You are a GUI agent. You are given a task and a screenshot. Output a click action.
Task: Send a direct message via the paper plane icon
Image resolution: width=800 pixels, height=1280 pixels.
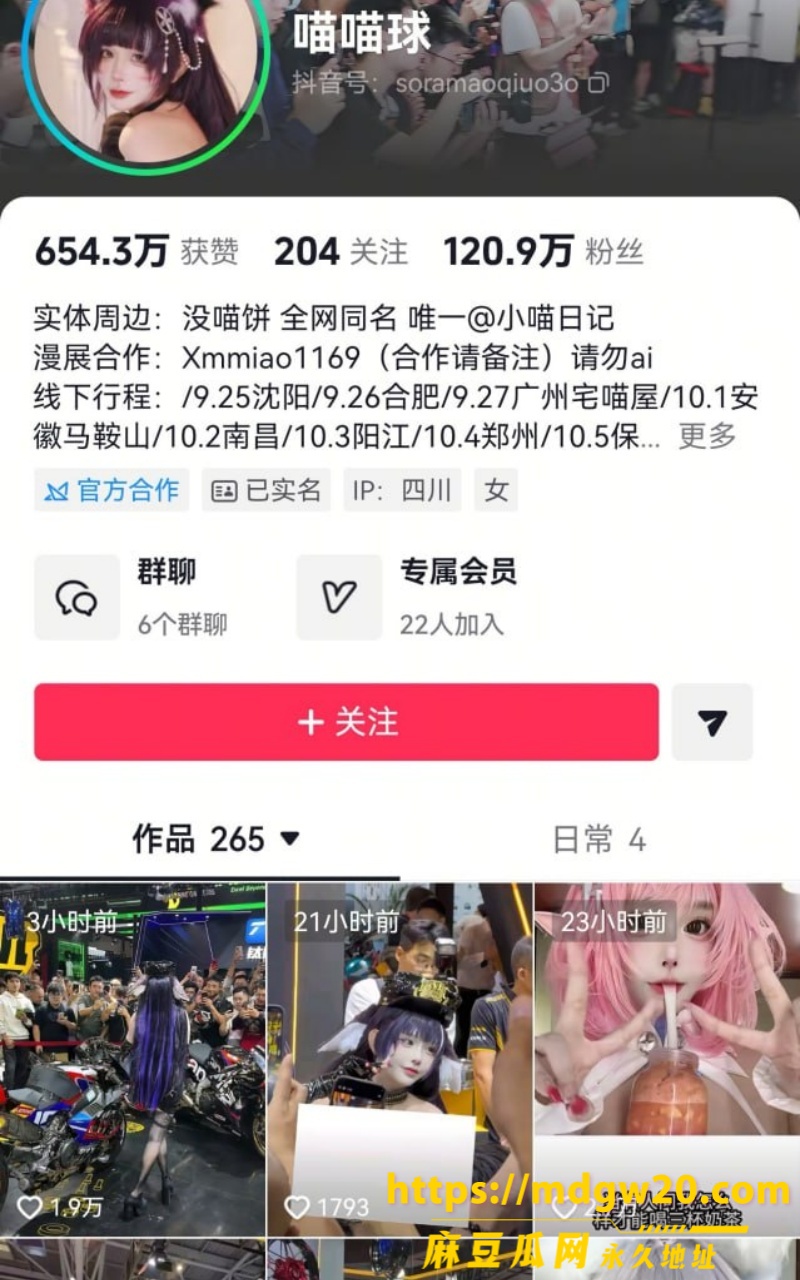[x=712, y=722]
